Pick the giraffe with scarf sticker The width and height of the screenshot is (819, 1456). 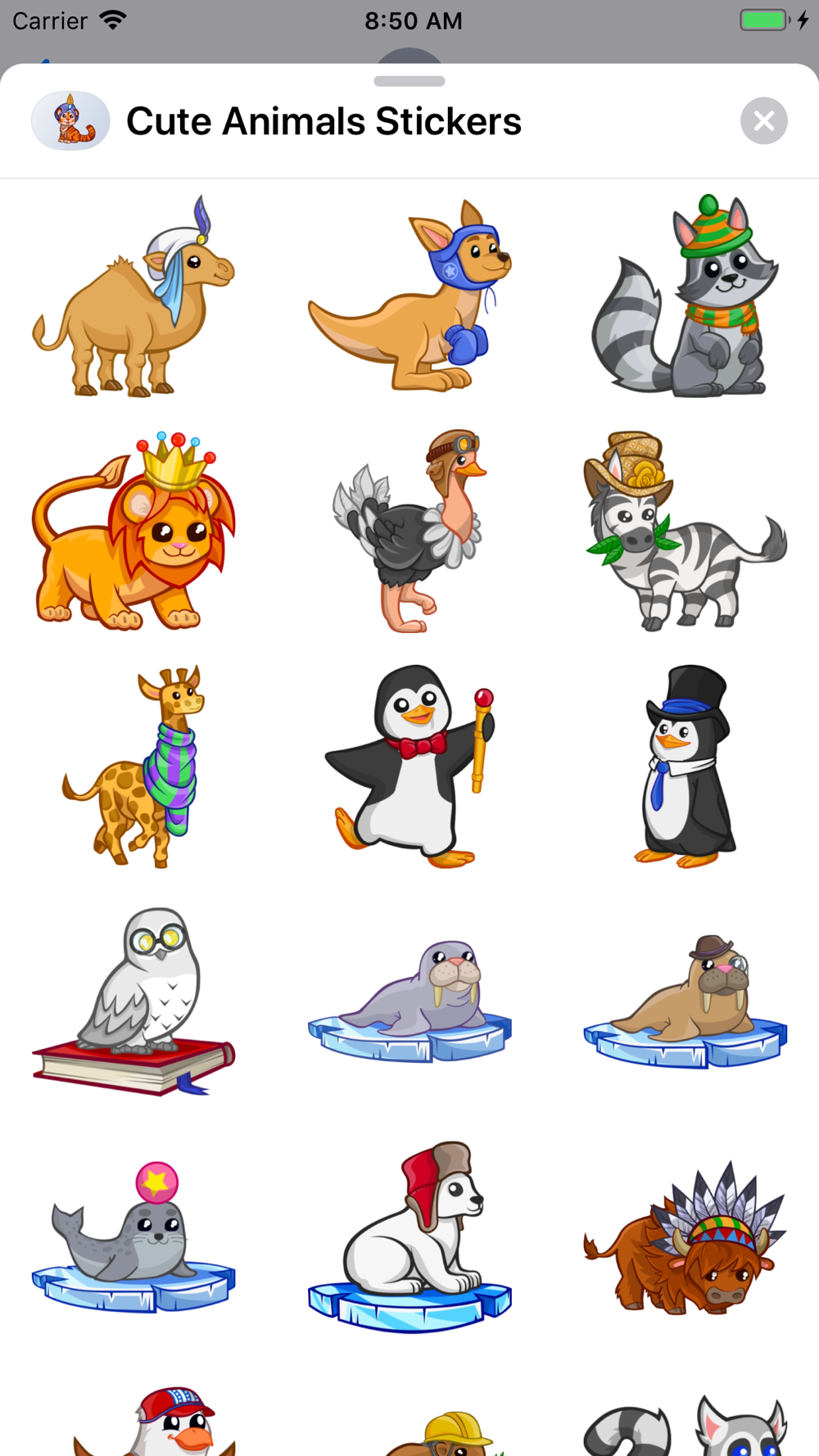[x=133, y=766]
